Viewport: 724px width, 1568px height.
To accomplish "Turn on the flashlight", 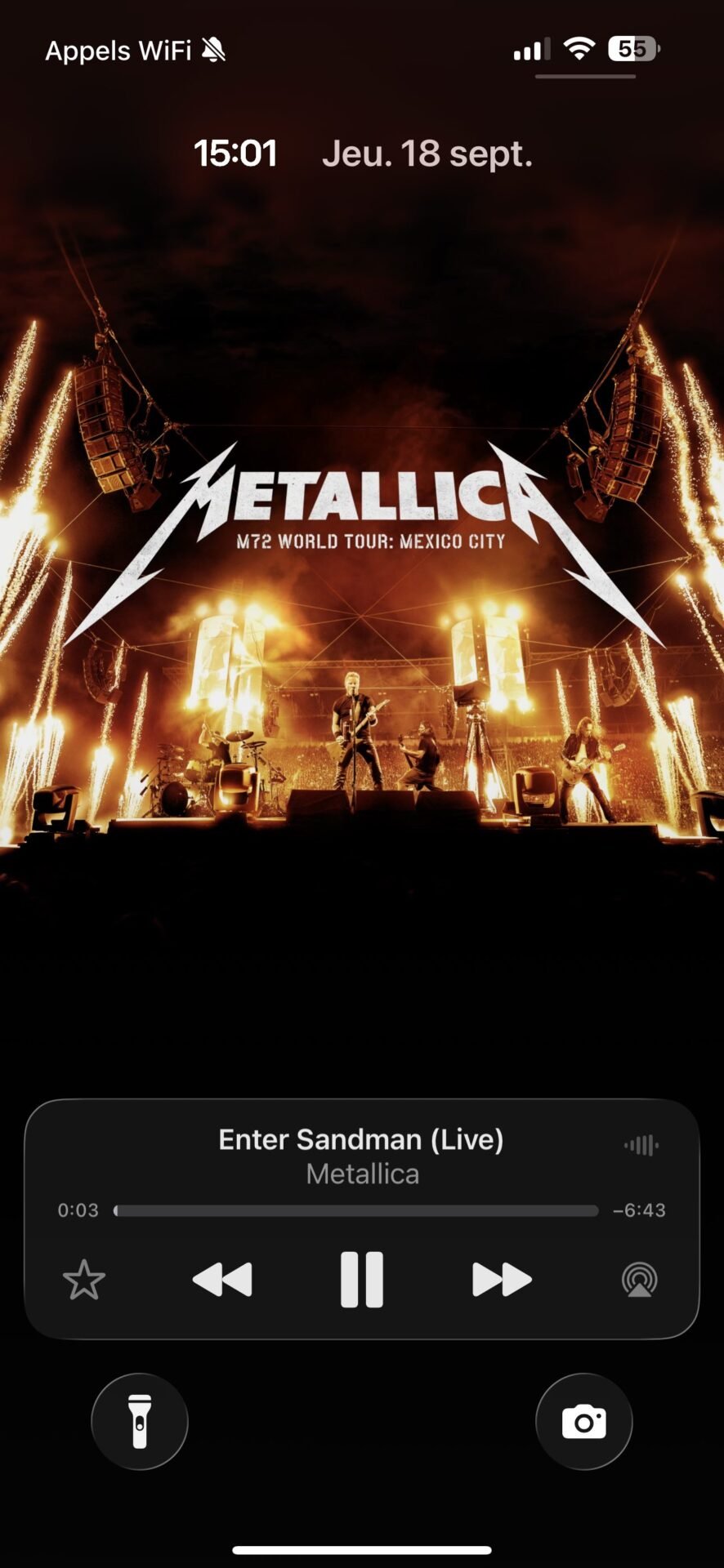I will [x=140, y=1422].
